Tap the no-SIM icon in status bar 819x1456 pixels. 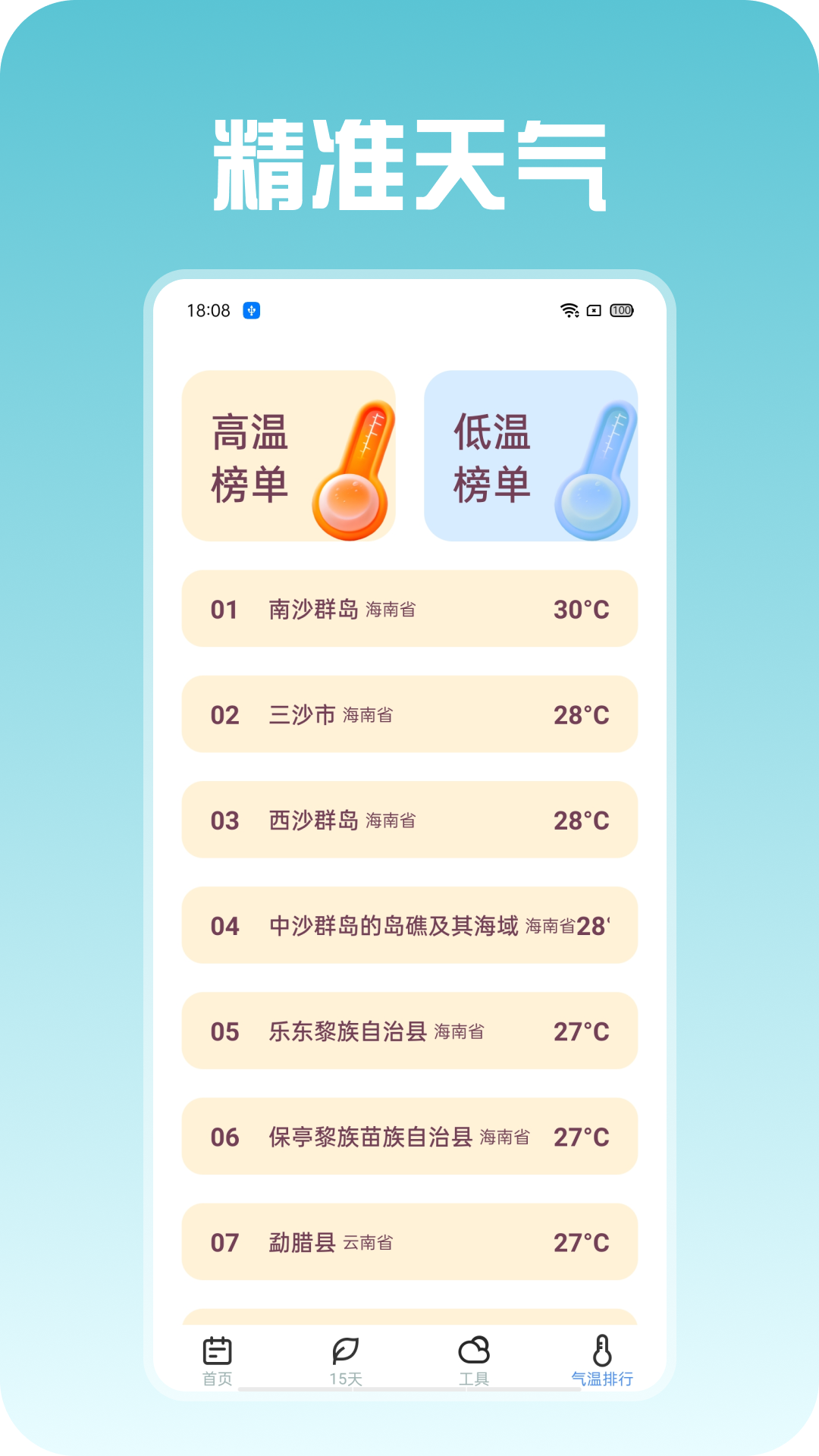coord(593,311)
